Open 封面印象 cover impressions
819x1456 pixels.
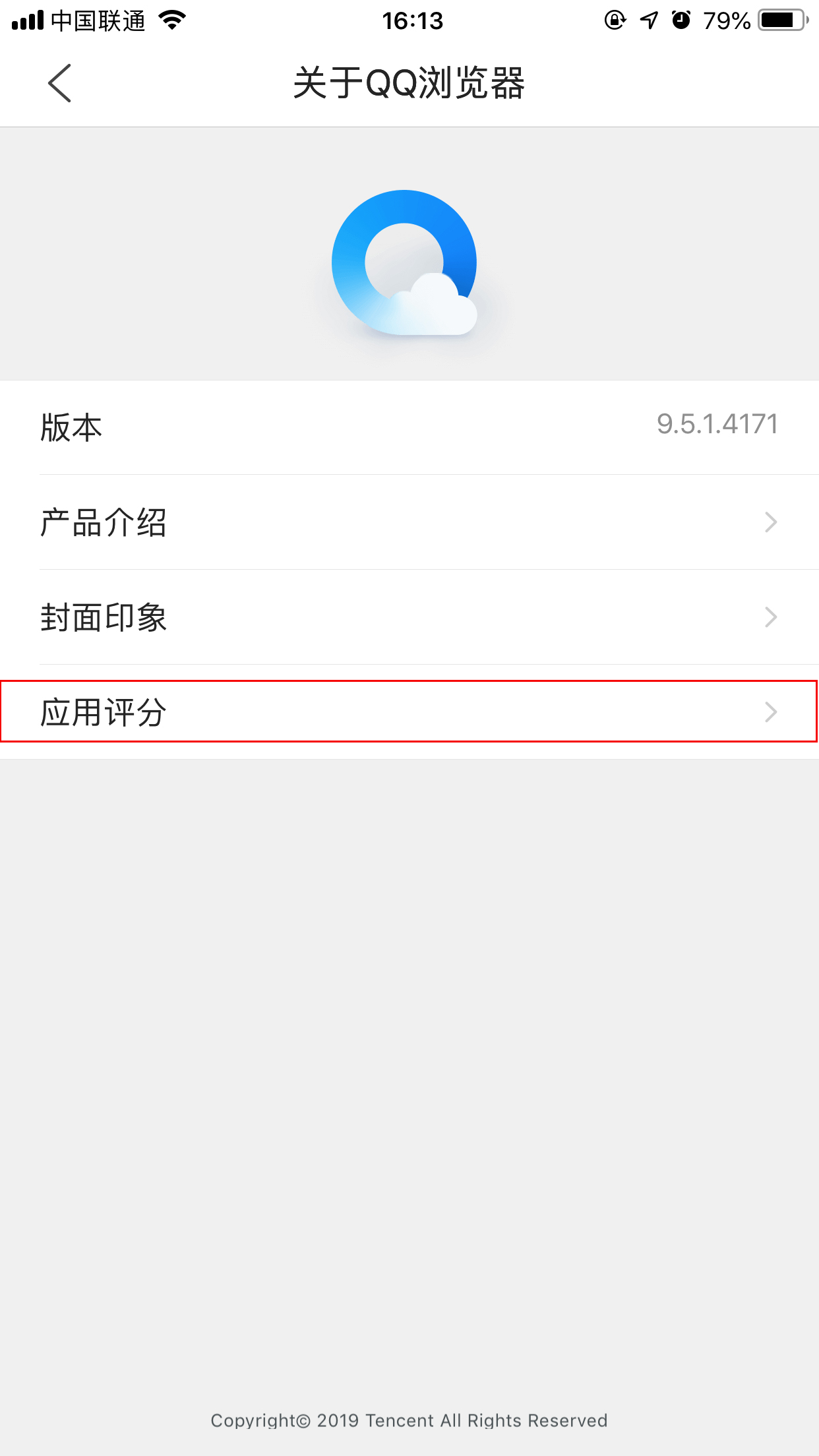click(x=264, y=617)
